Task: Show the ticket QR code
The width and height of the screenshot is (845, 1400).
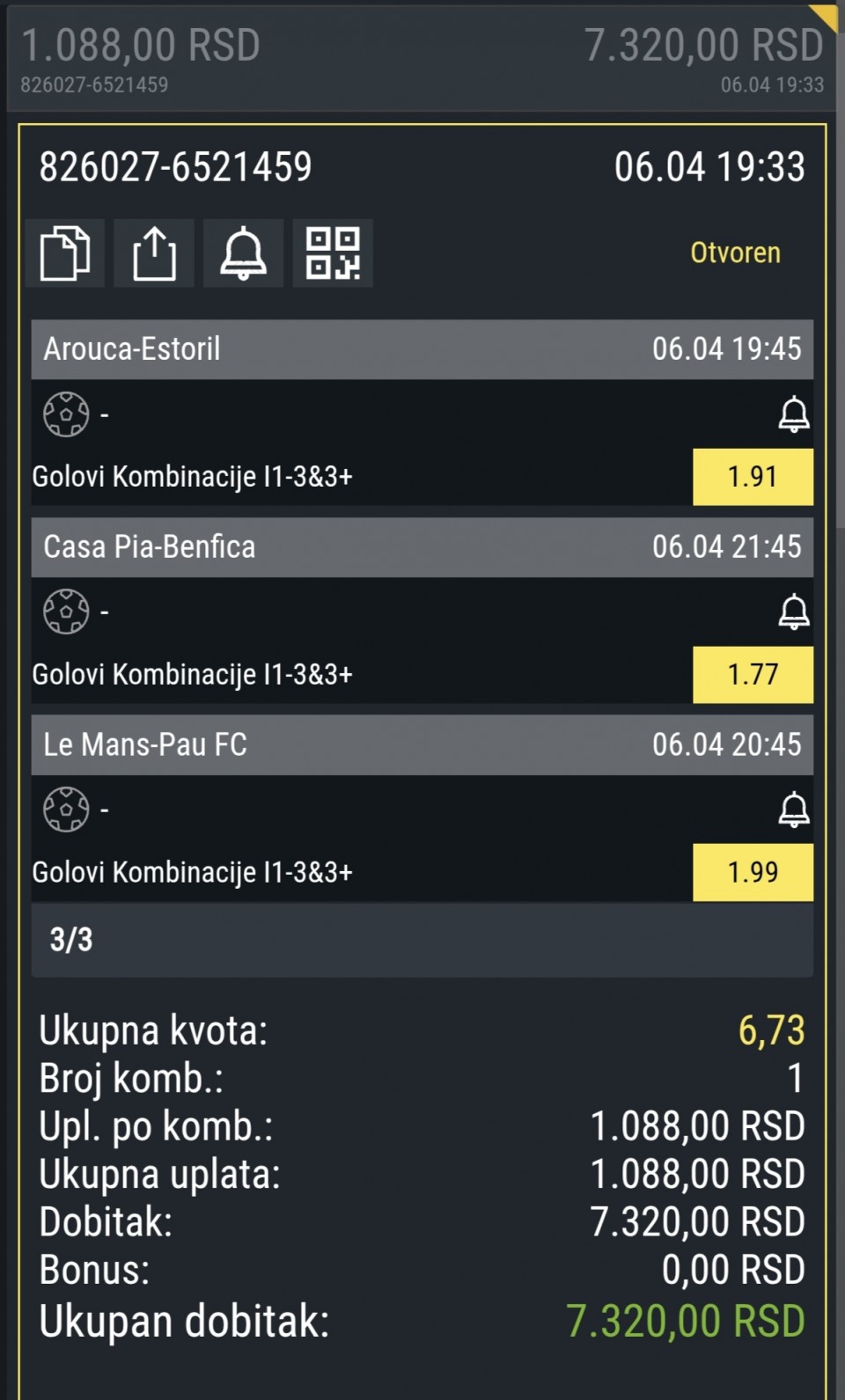Action: click(x=333, y=253)
